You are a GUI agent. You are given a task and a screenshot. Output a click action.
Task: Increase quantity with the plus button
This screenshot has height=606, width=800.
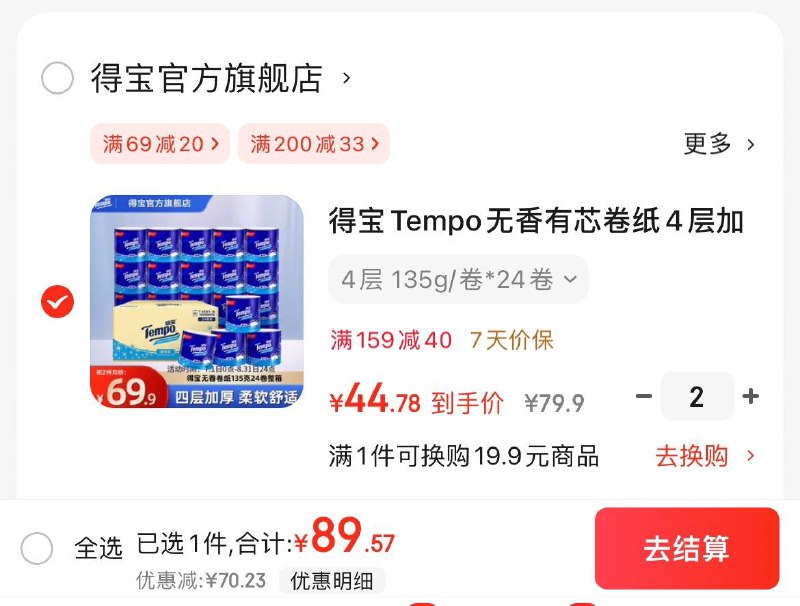coord(751,397)
